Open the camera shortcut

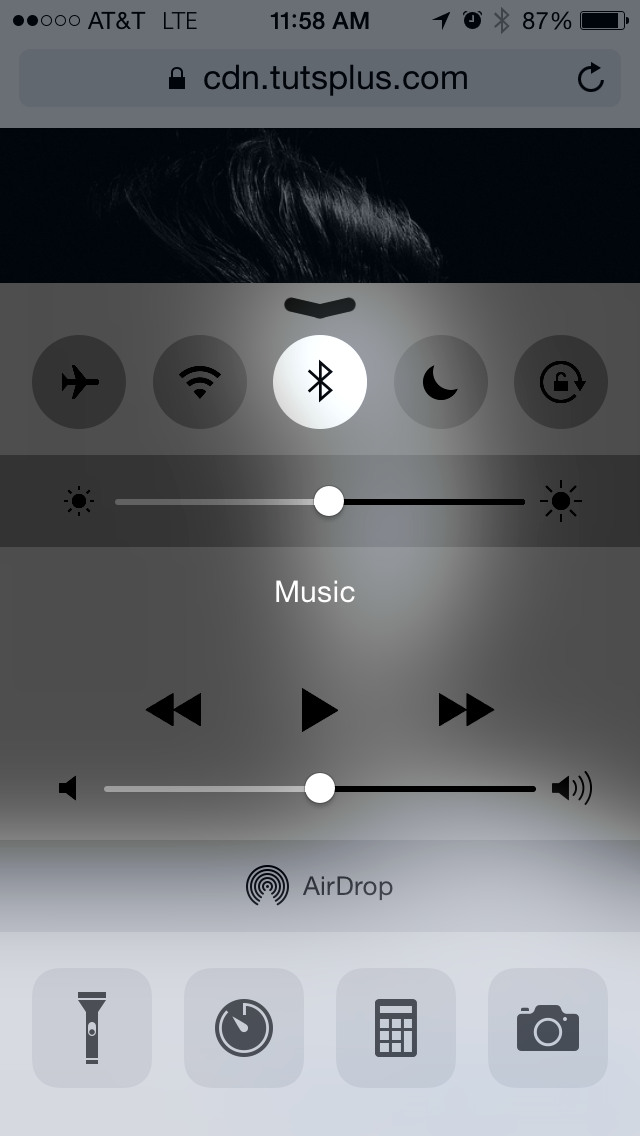point(548,1027)
